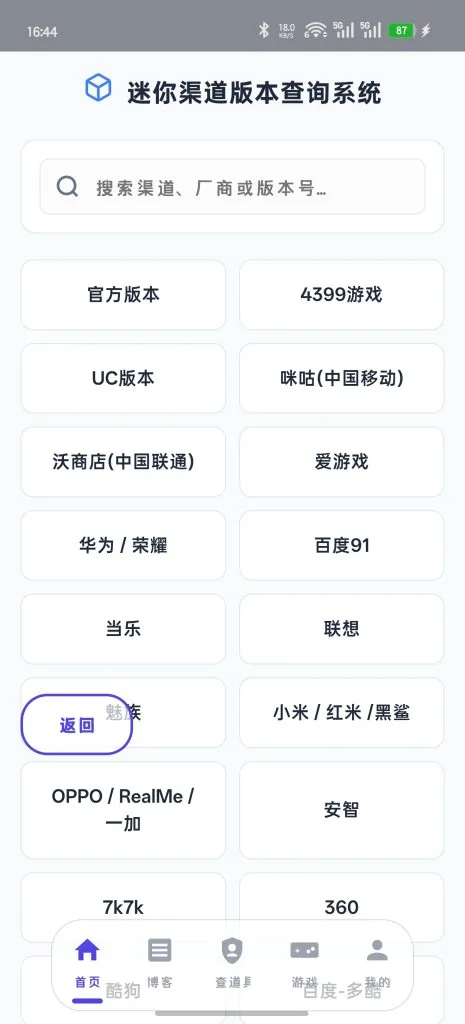
Task: Choose 咪咕(中国移动) channel
Action: (x=342, y=378)
